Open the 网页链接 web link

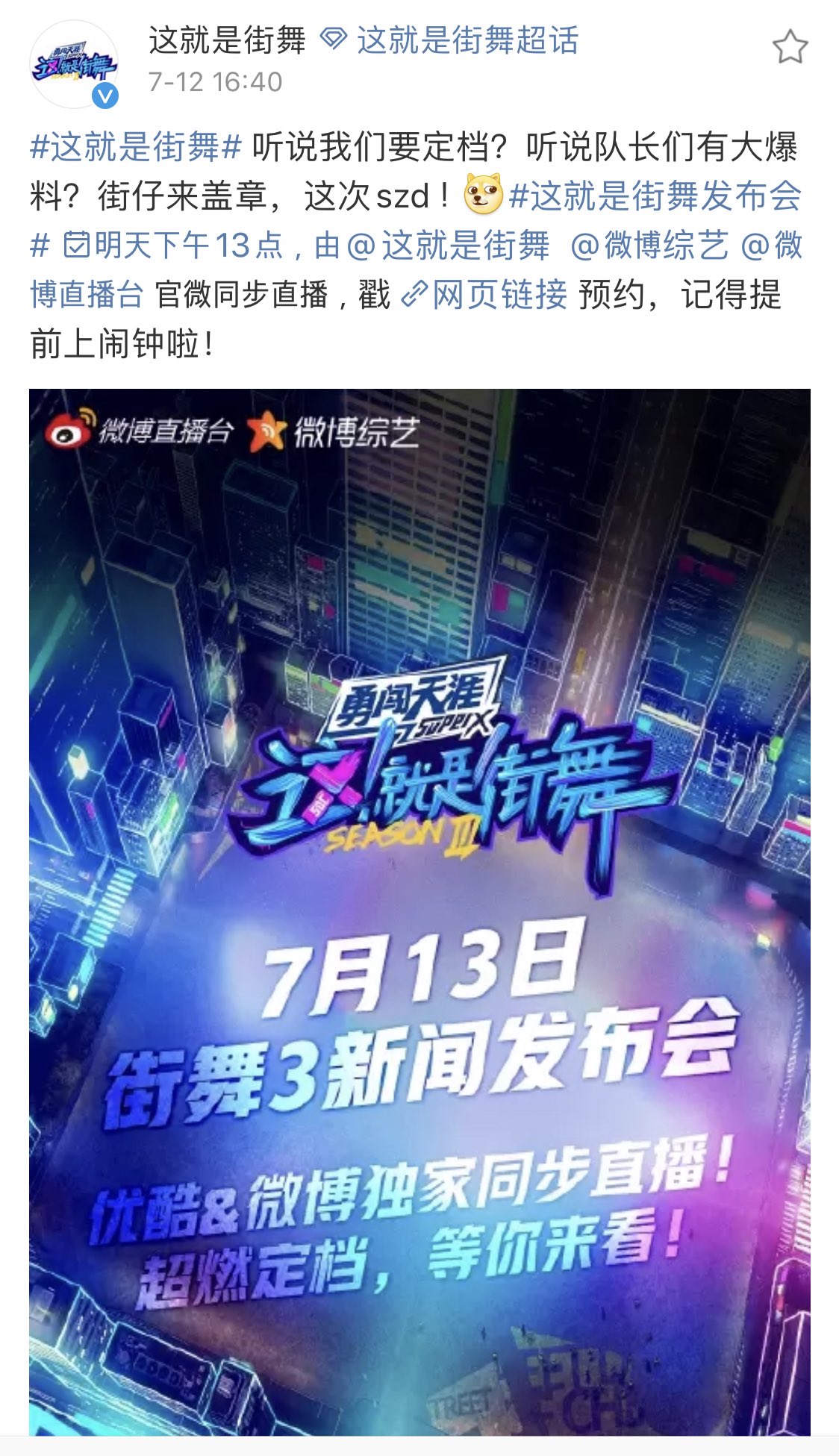tap(484, 294)
